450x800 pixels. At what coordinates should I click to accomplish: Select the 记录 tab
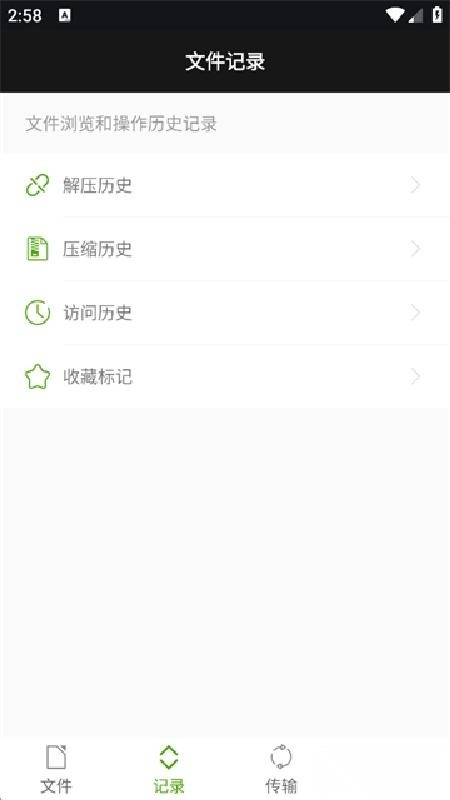point(169,769)
